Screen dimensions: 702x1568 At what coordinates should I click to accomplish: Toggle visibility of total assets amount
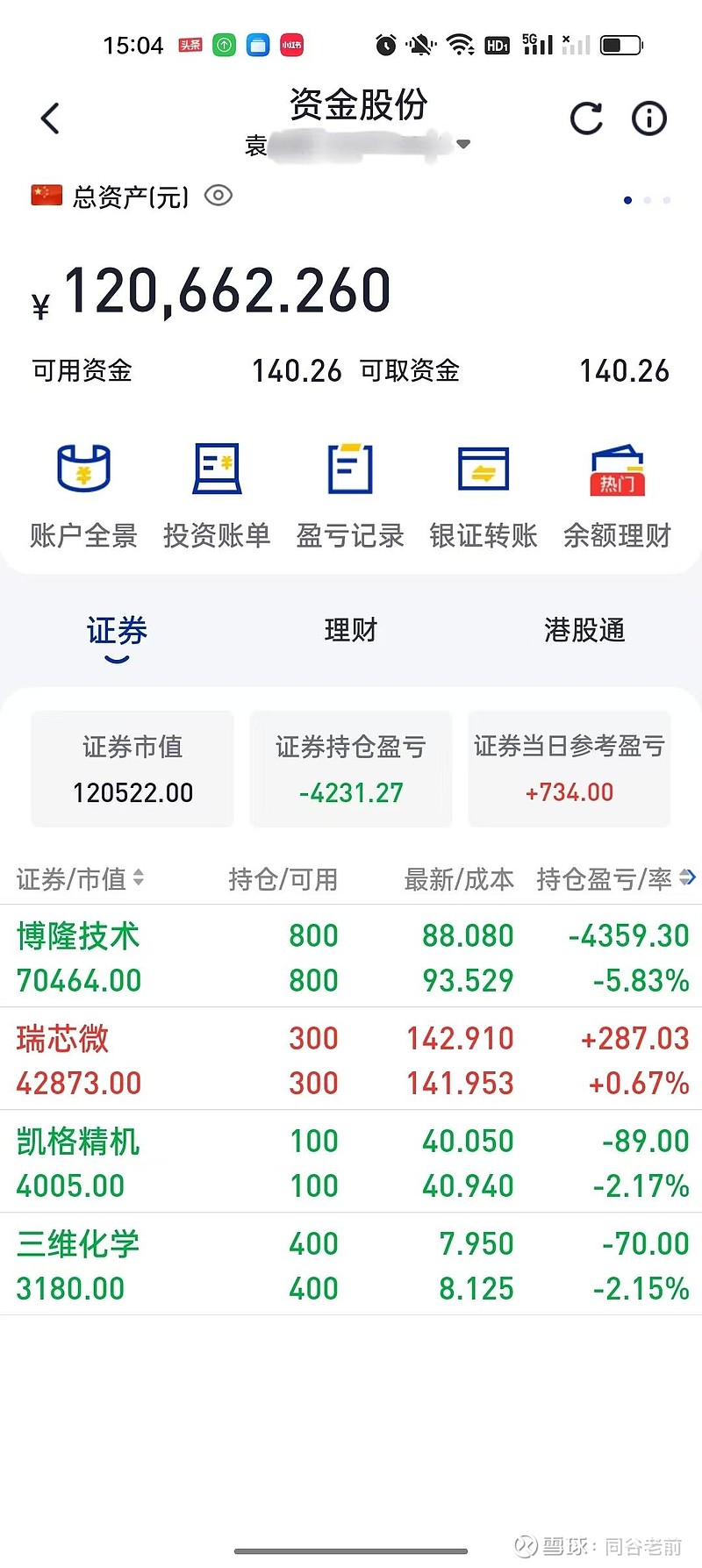(218, 196)
